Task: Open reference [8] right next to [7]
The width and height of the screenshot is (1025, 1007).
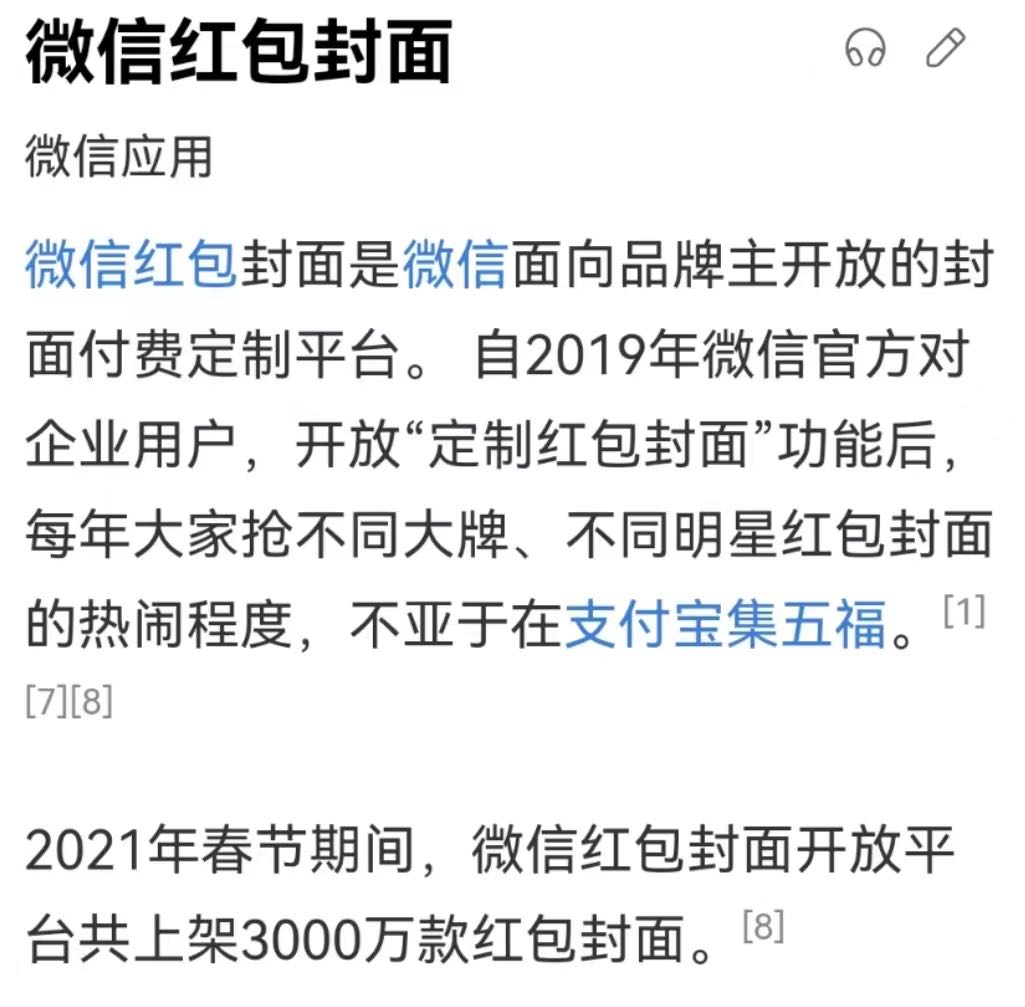Action: coord(92,702)
